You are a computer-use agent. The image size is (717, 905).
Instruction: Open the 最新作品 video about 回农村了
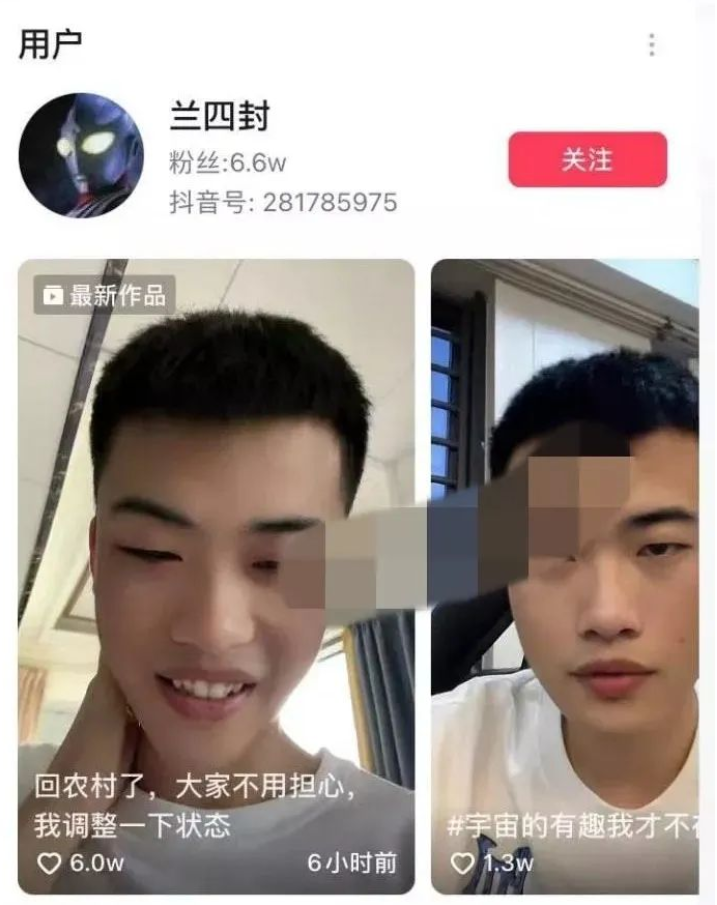pyautogui.click(x=216, y=576)
